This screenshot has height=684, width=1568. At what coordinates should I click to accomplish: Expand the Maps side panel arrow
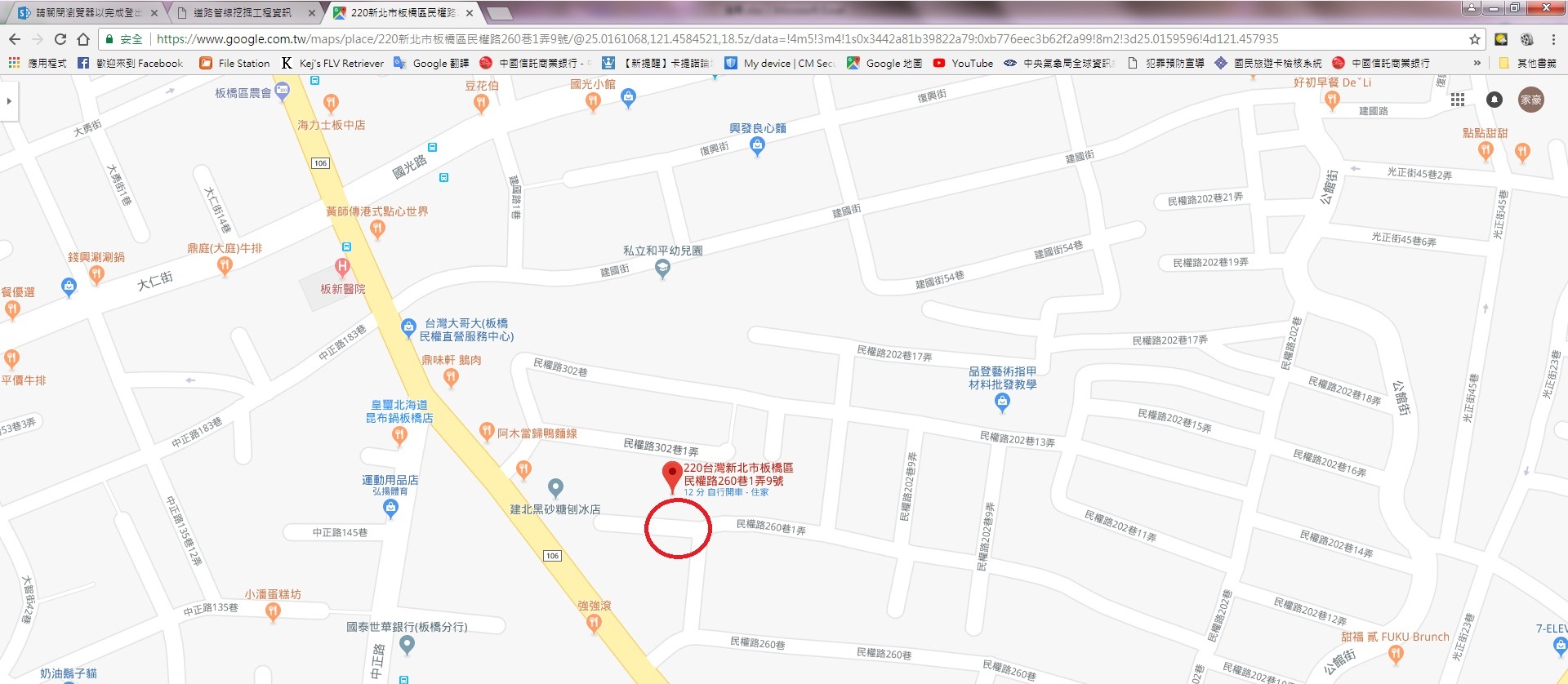click(9, 101)
